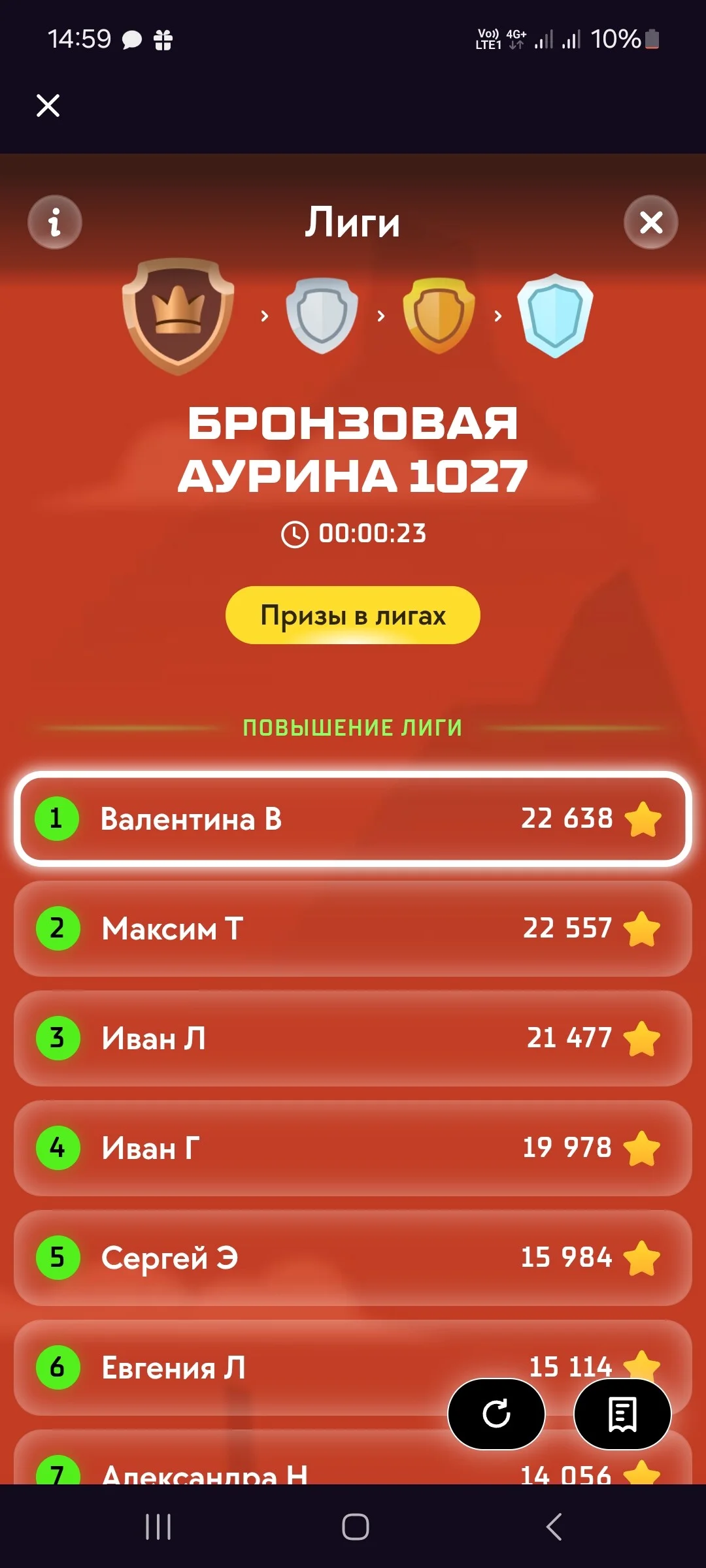The width and height of the screenshot is (706, 1568).
Task: Tap the black receipt button
Action: (x=622, y=1414)
